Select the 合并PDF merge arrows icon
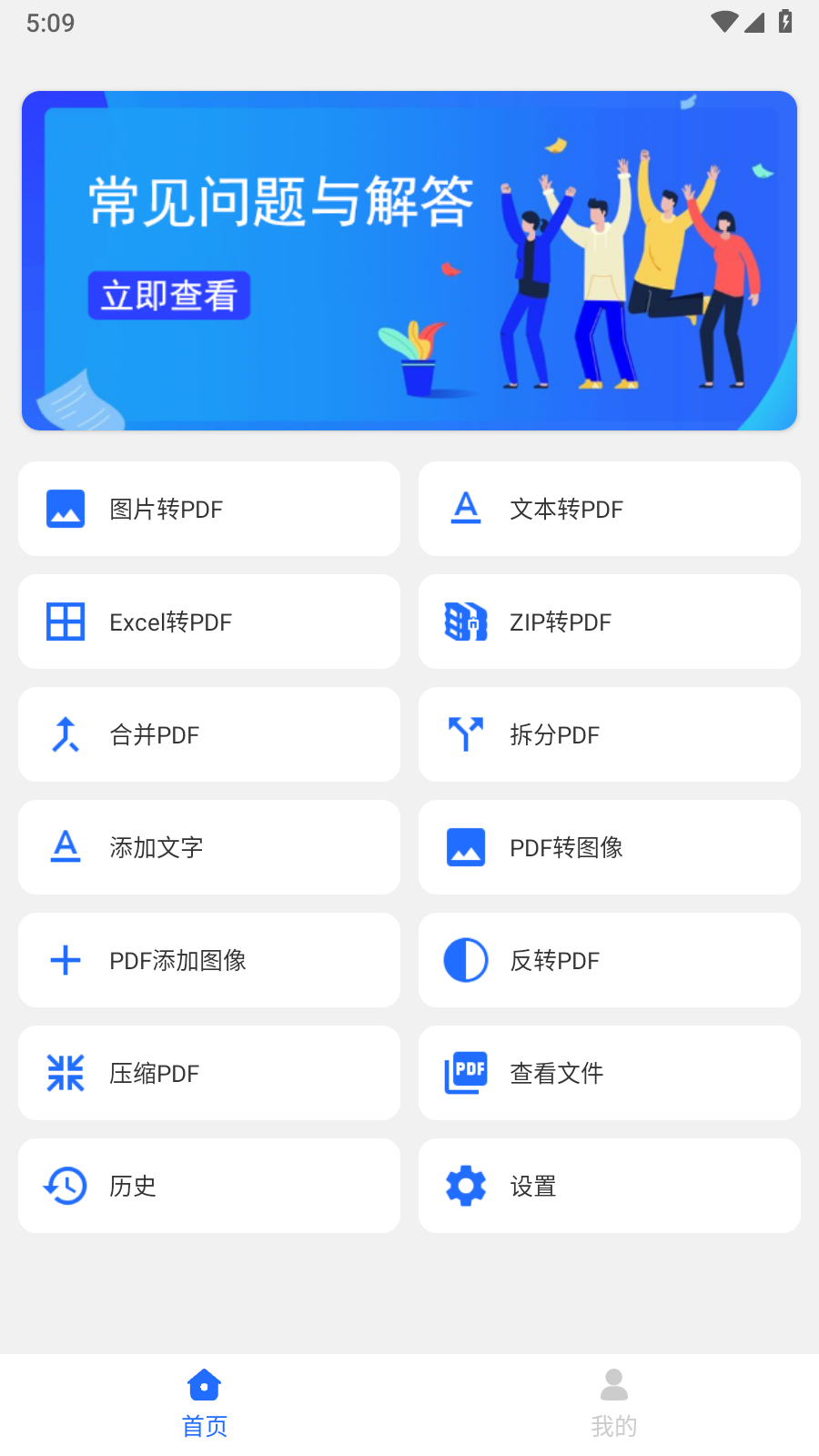The width and height of the screenshot is (819, 1456). pos(65,734)
